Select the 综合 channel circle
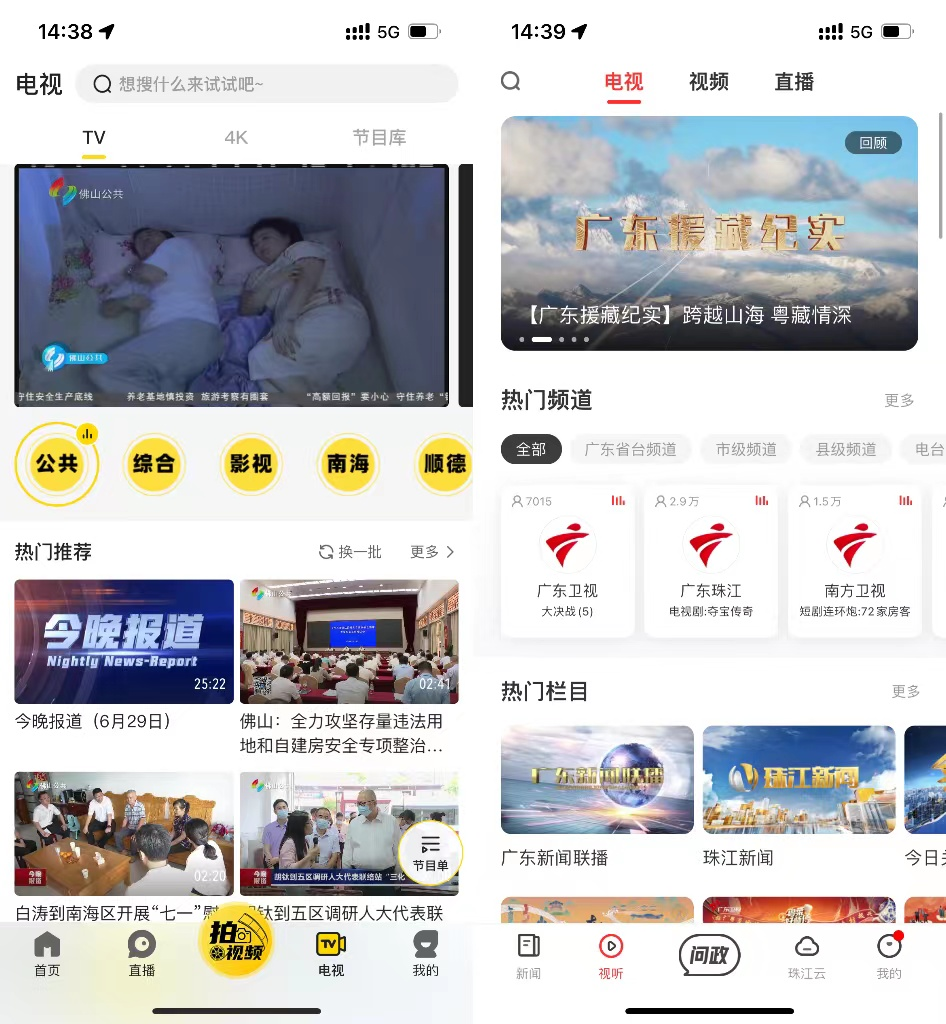The height and width of the screenshot is (1024, 946). (153, 463)
